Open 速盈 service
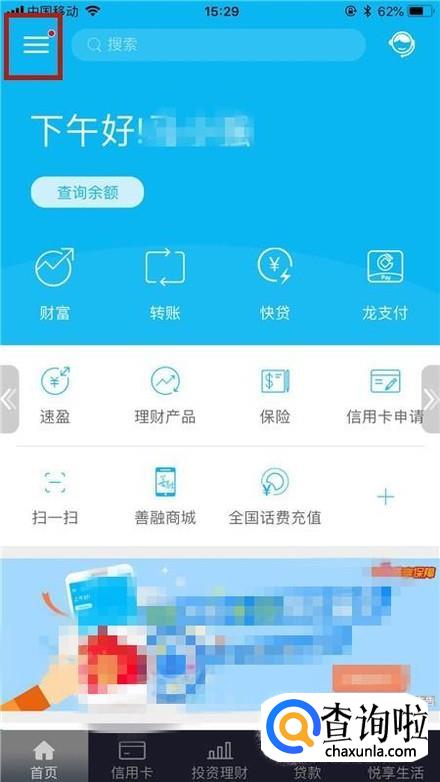Image resolution: width=440 pixels, height=782 pixels. pos(55,395)
